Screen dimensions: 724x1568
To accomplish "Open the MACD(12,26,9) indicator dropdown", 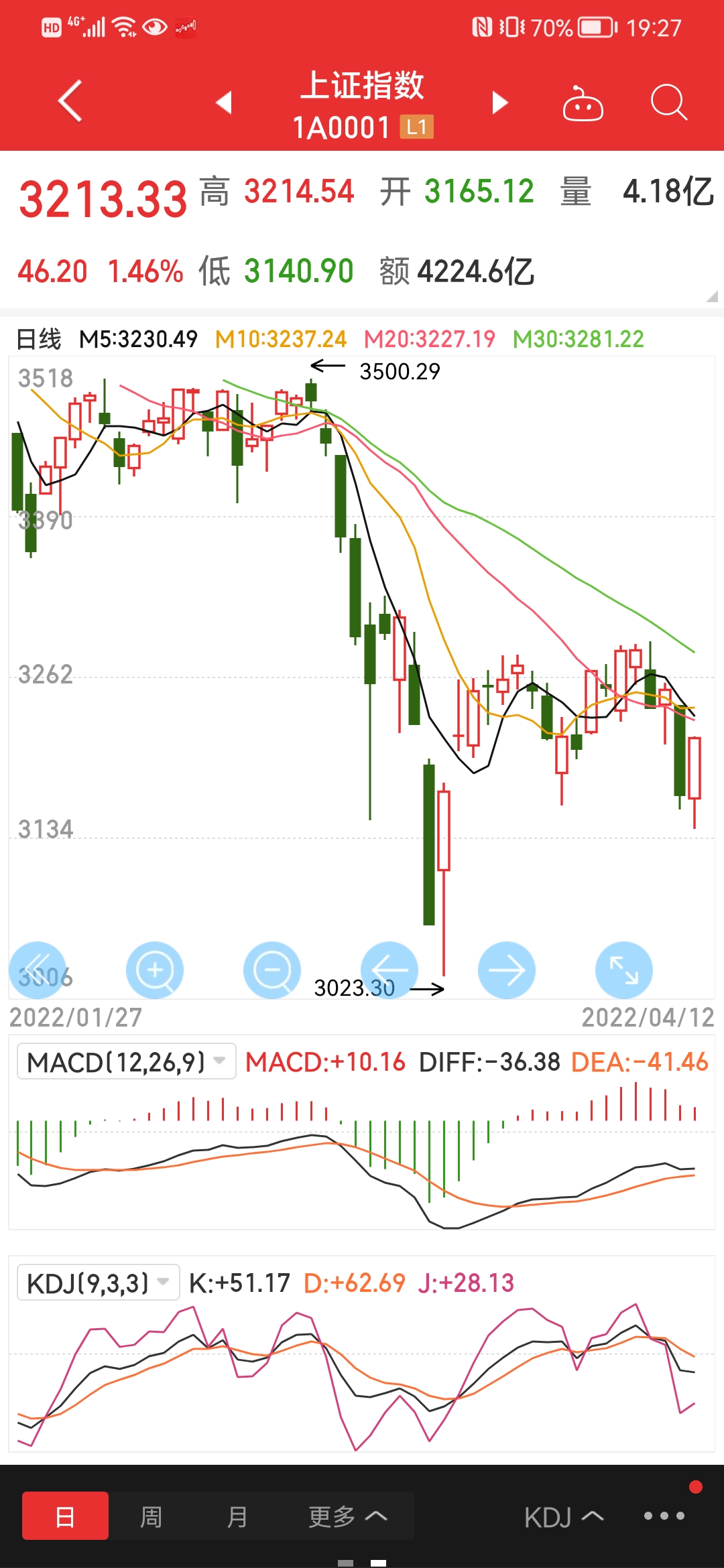I will coord(127,1061).
